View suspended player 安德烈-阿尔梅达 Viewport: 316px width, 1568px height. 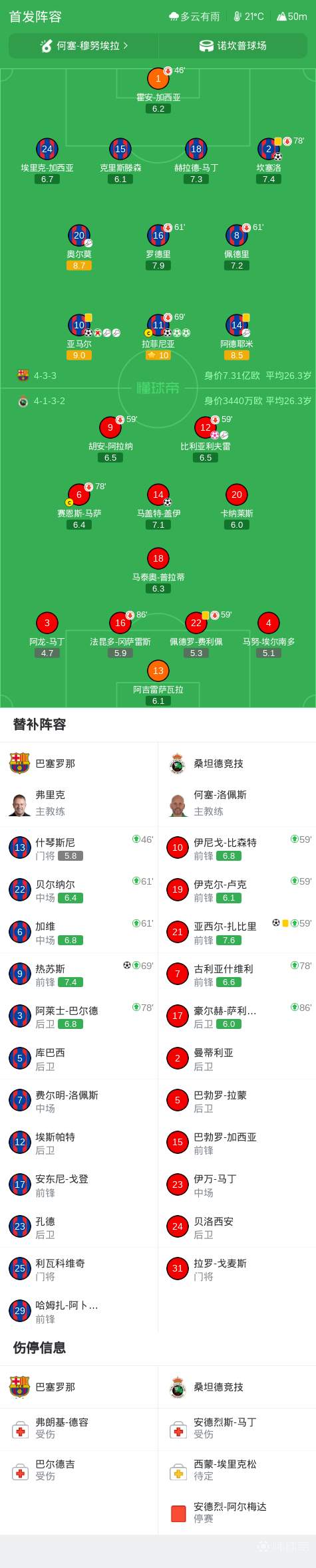click(x=237, y=1512)
